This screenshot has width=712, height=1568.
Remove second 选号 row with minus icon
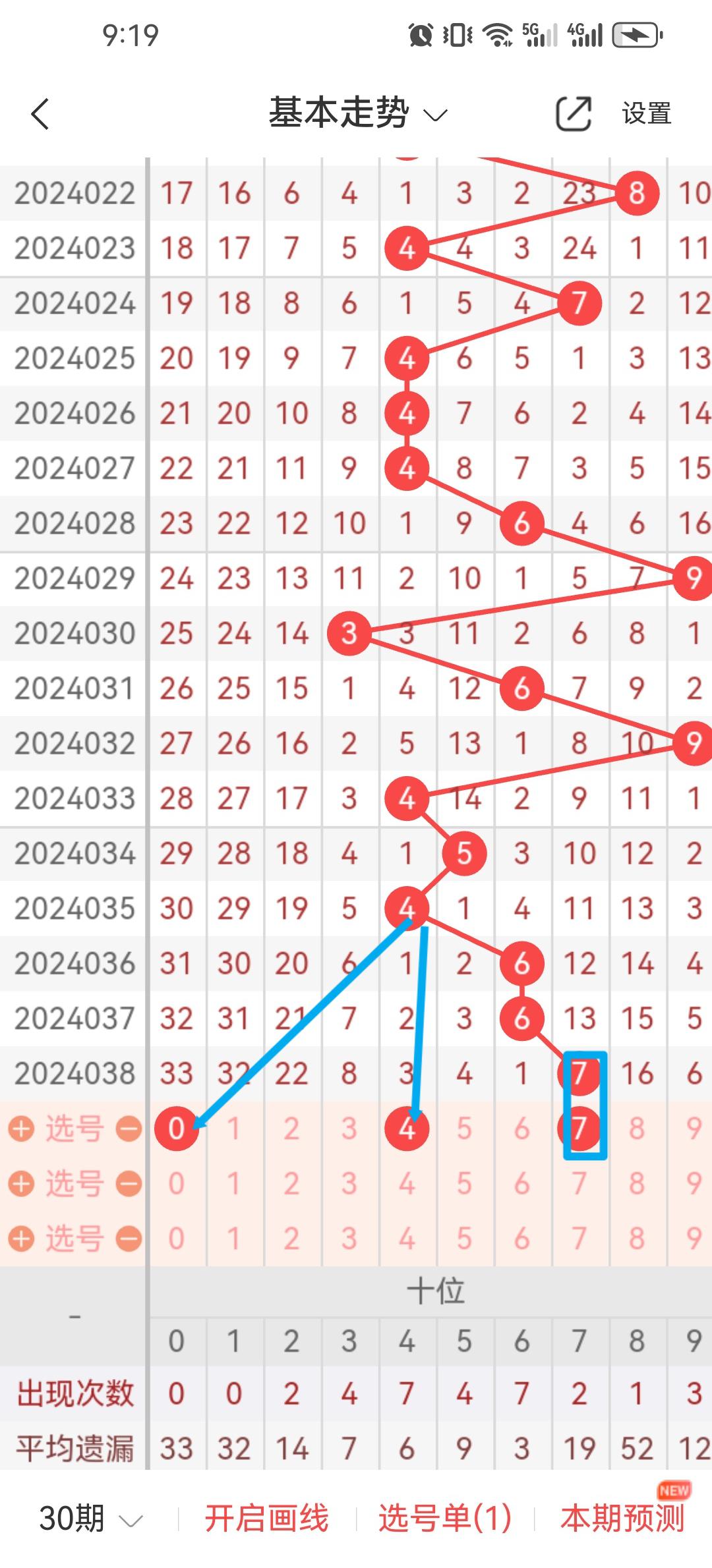click(129, 1184)
